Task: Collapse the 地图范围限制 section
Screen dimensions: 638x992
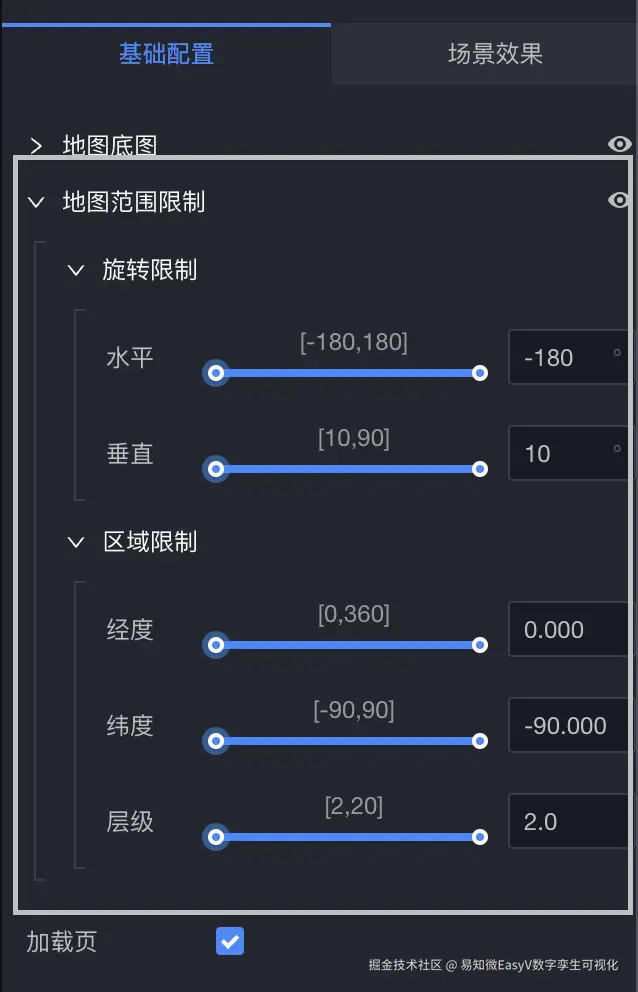Action: (37, 202)
